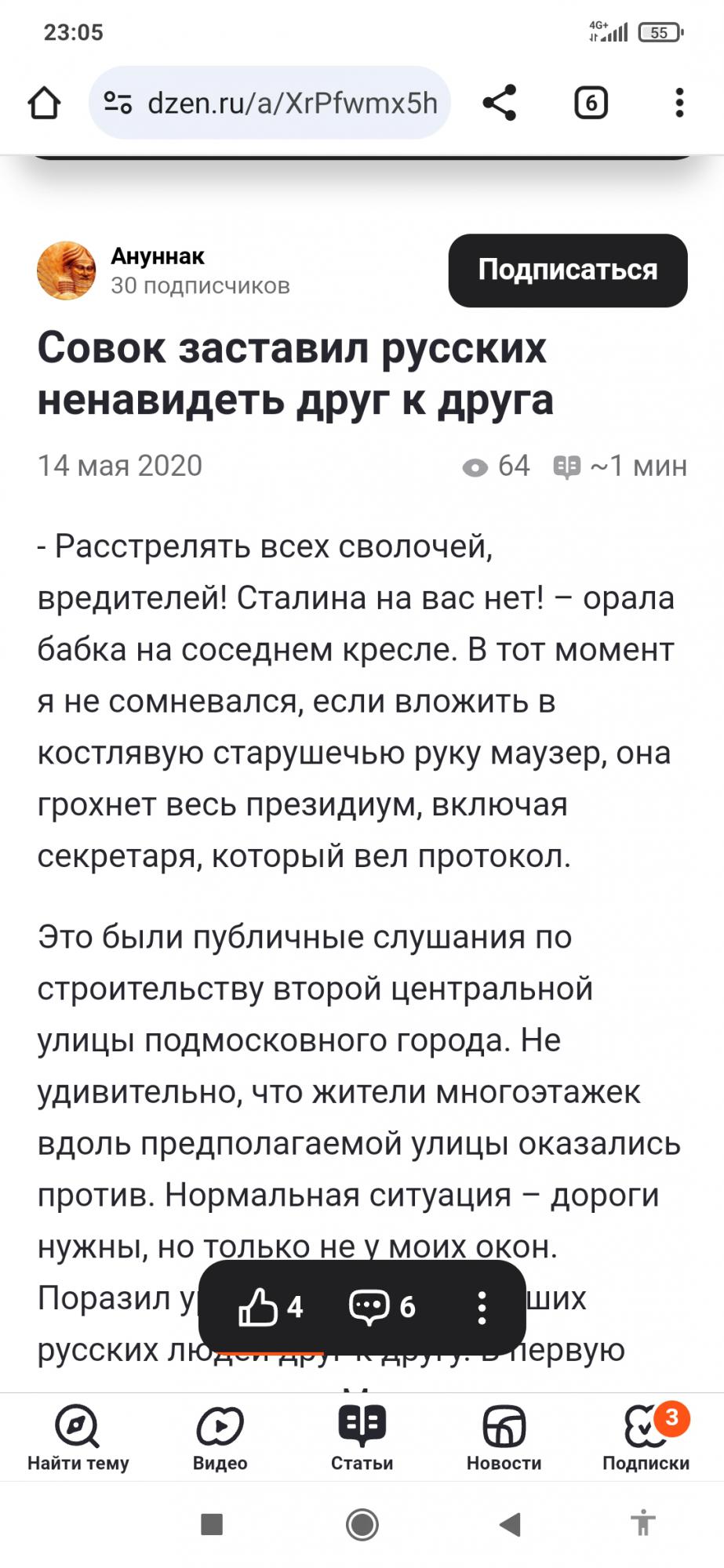
Task: Switch to the Найти тему tab
Action: (x=78, y=1438)
